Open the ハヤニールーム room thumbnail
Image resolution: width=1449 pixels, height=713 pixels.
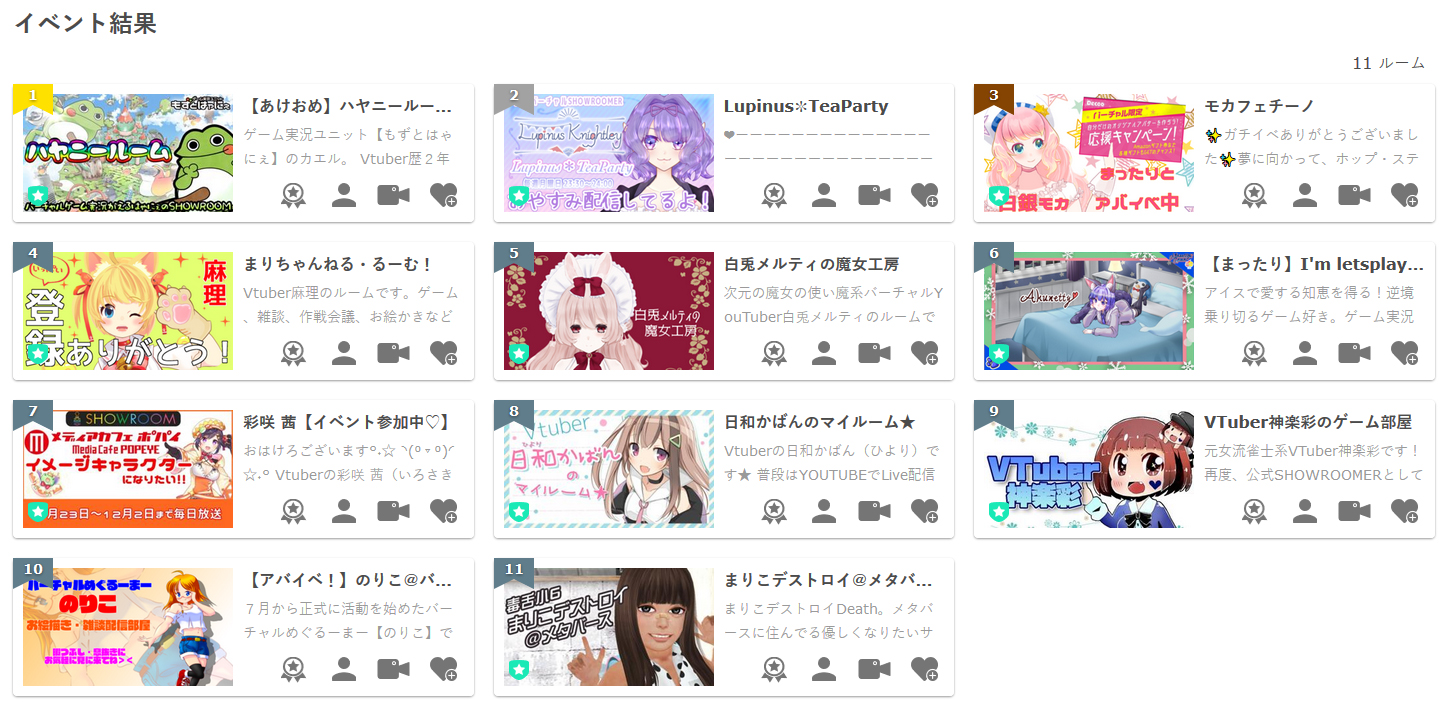pyautogui.click(x=128, y=153)
